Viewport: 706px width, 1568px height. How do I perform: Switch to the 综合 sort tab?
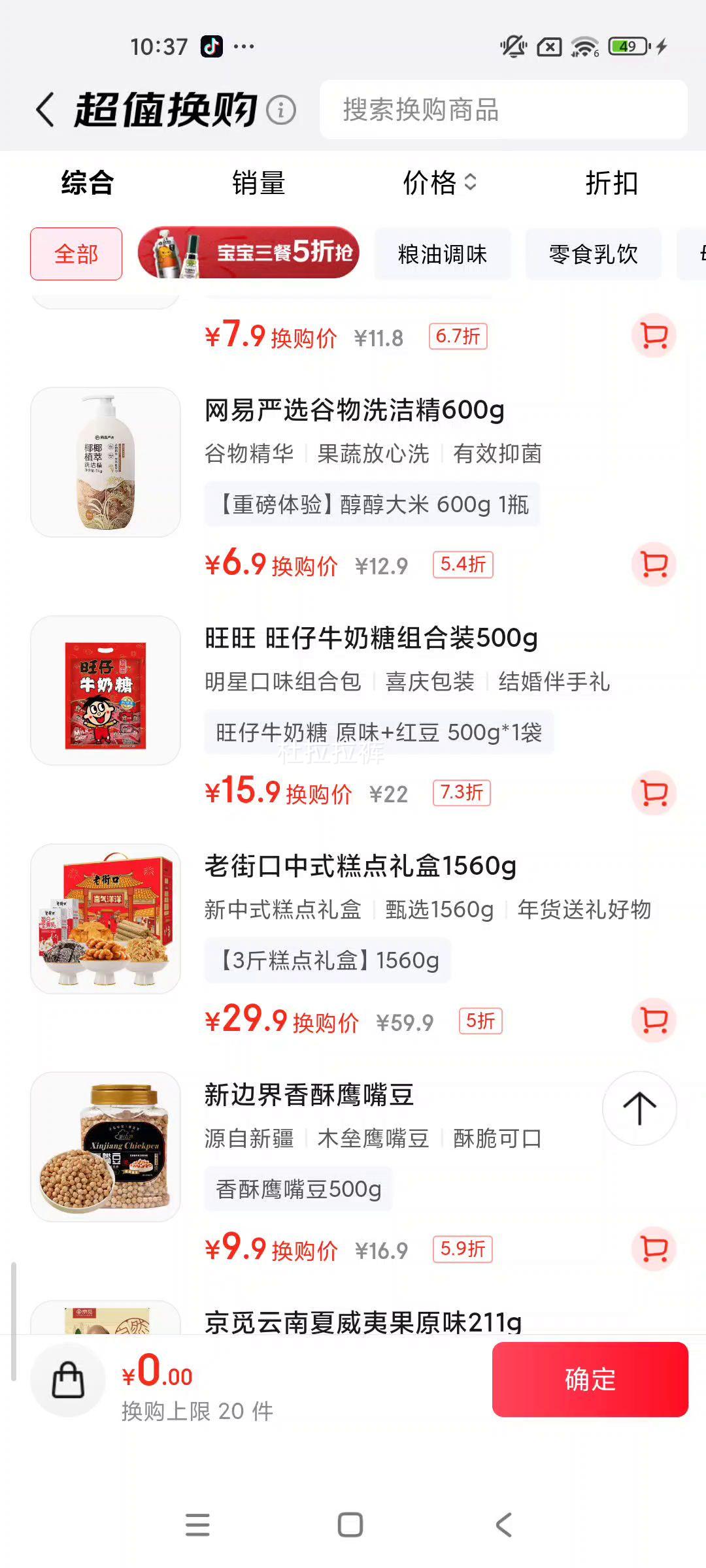tap(88, 183)
